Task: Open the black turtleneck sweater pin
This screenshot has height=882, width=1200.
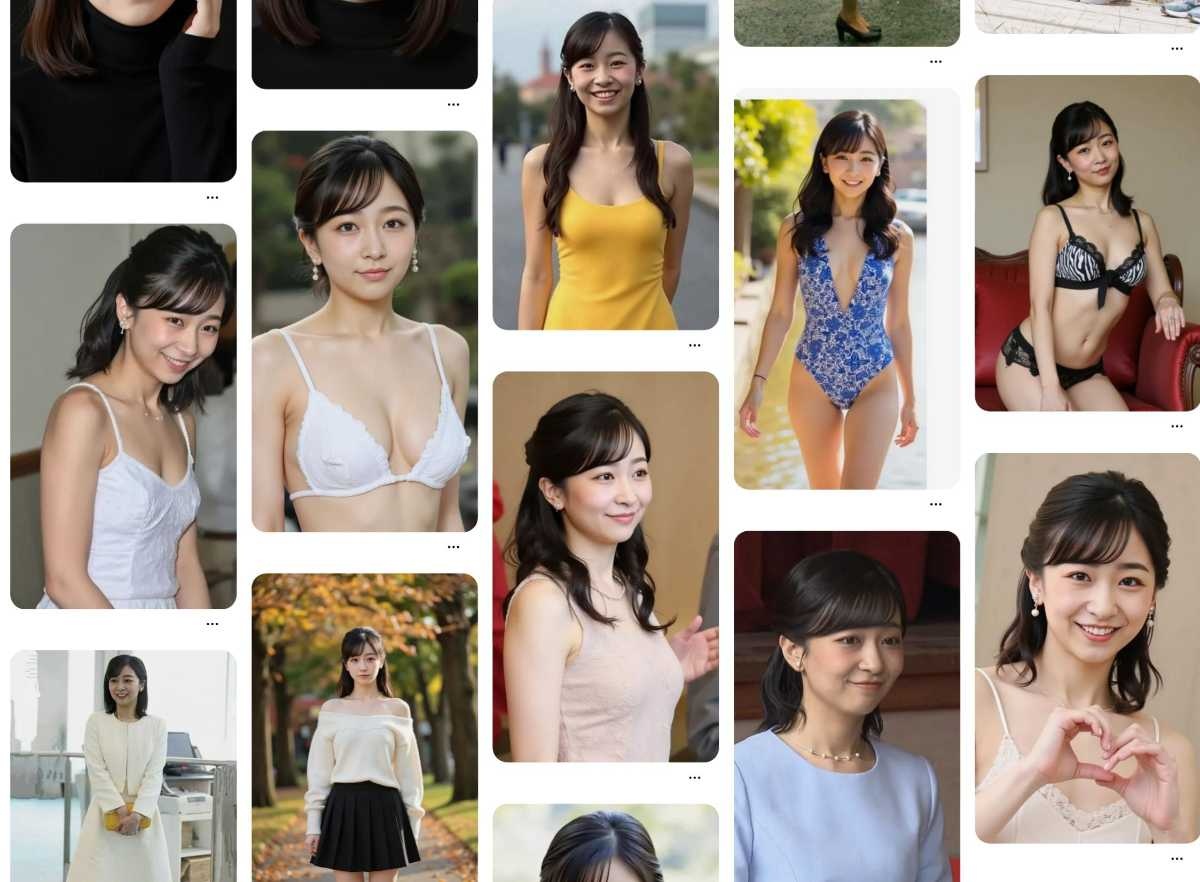Action: click(123, 90)
